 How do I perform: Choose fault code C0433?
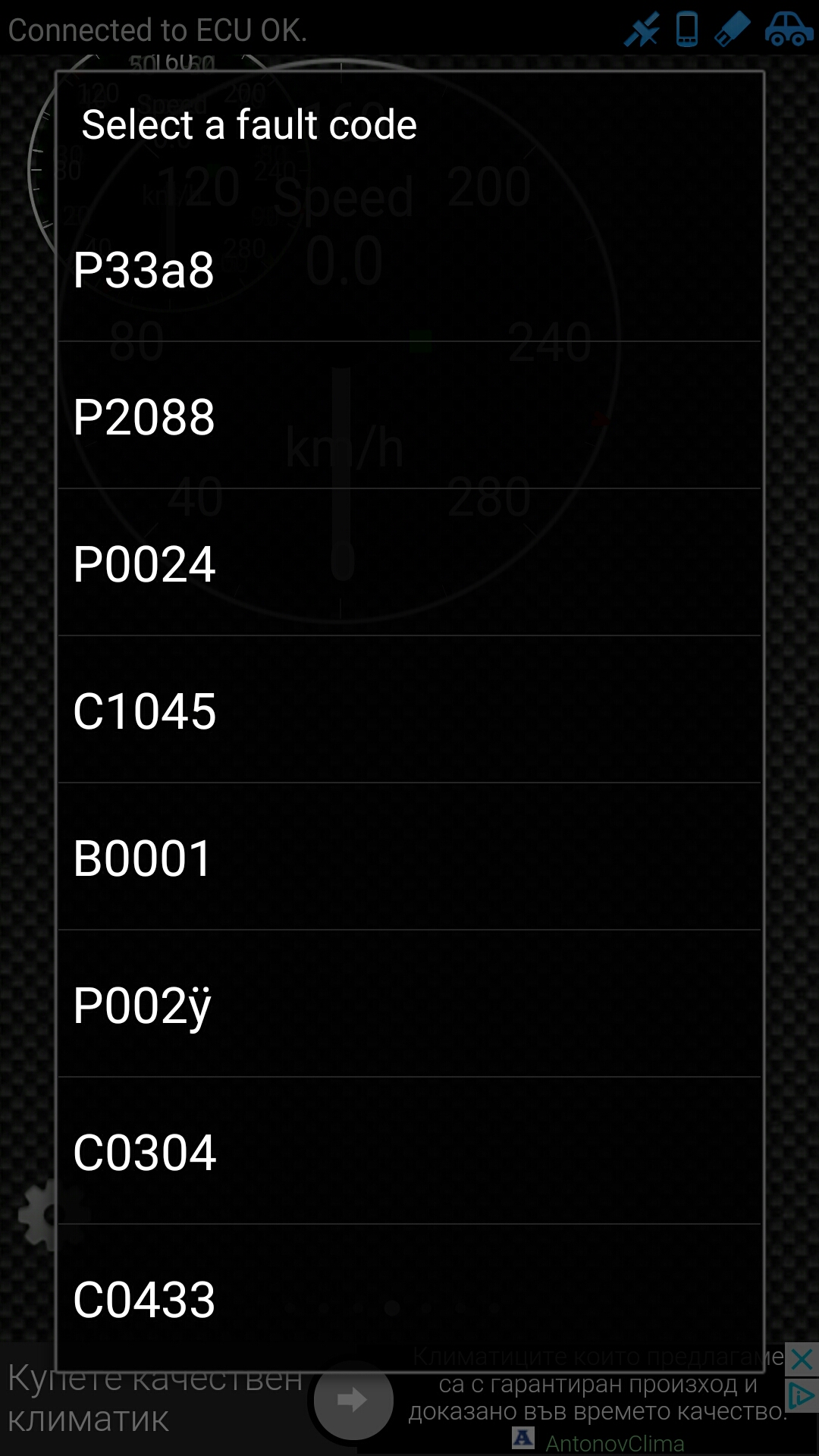[409, 1299]
